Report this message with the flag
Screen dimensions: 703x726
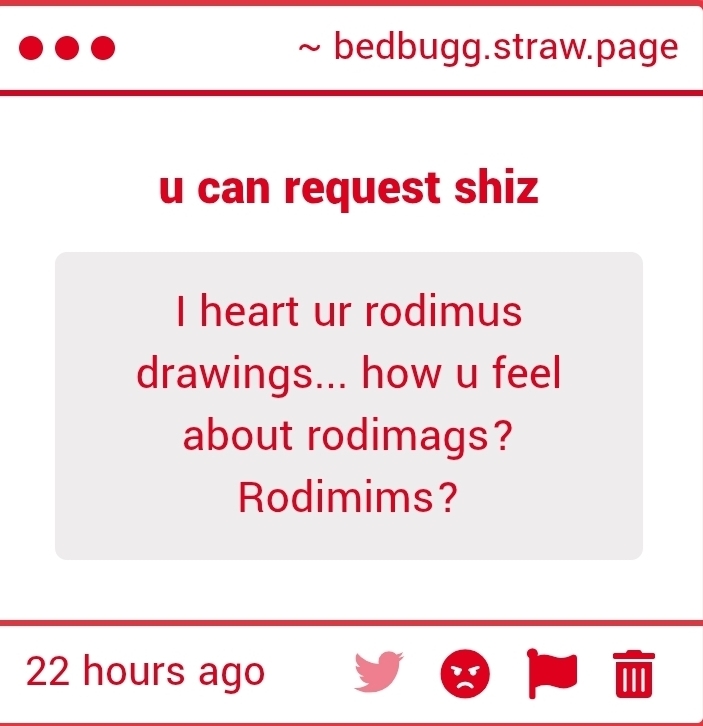552,672
